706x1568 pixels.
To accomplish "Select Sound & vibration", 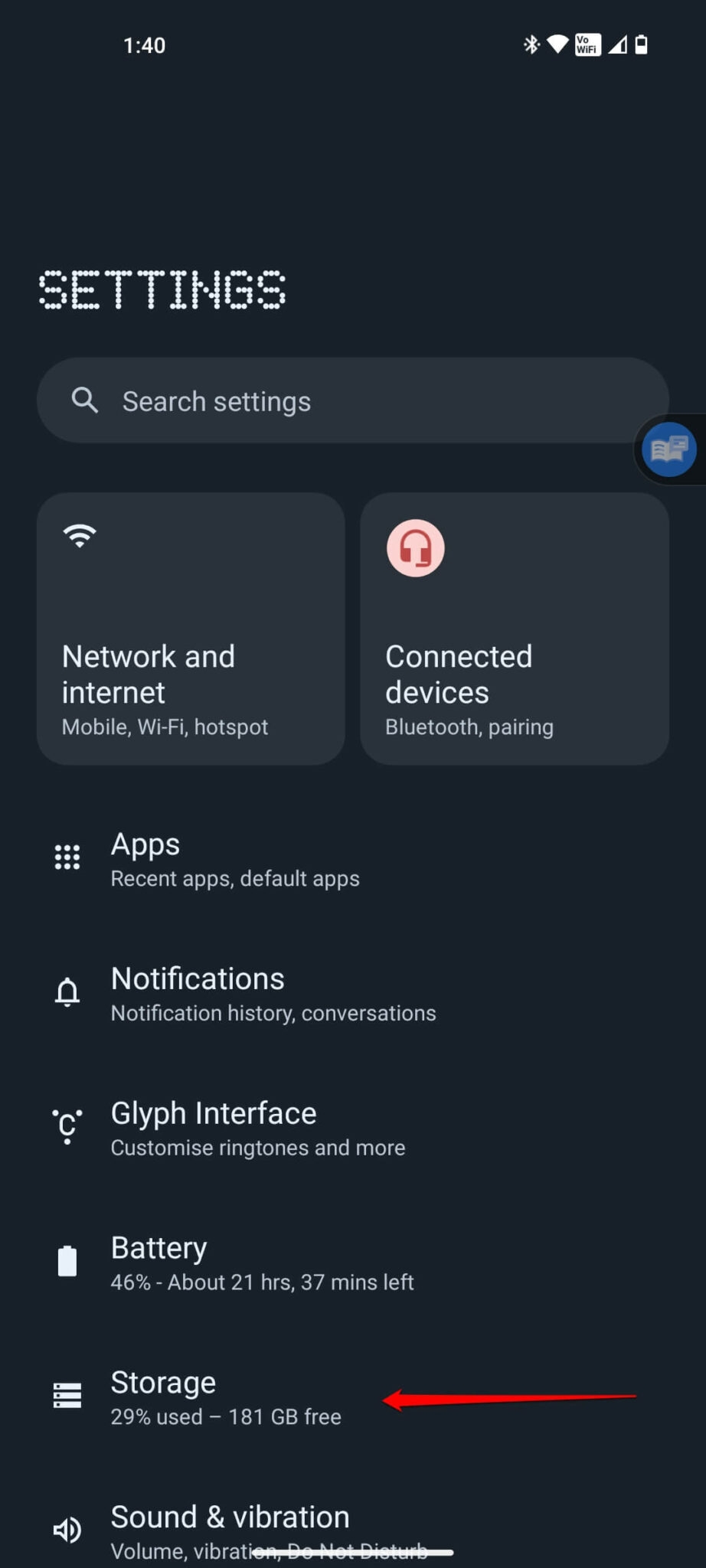I will 353,1528.
